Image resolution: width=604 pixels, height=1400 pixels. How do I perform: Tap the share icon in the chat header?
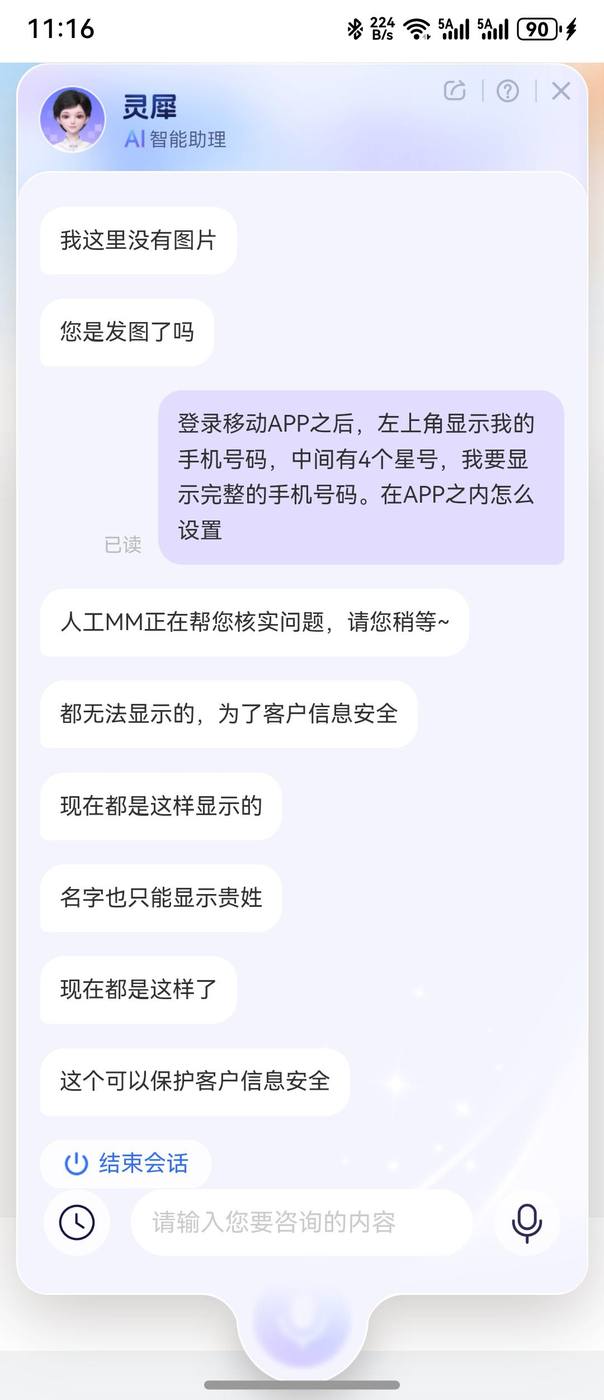(455, 91)
